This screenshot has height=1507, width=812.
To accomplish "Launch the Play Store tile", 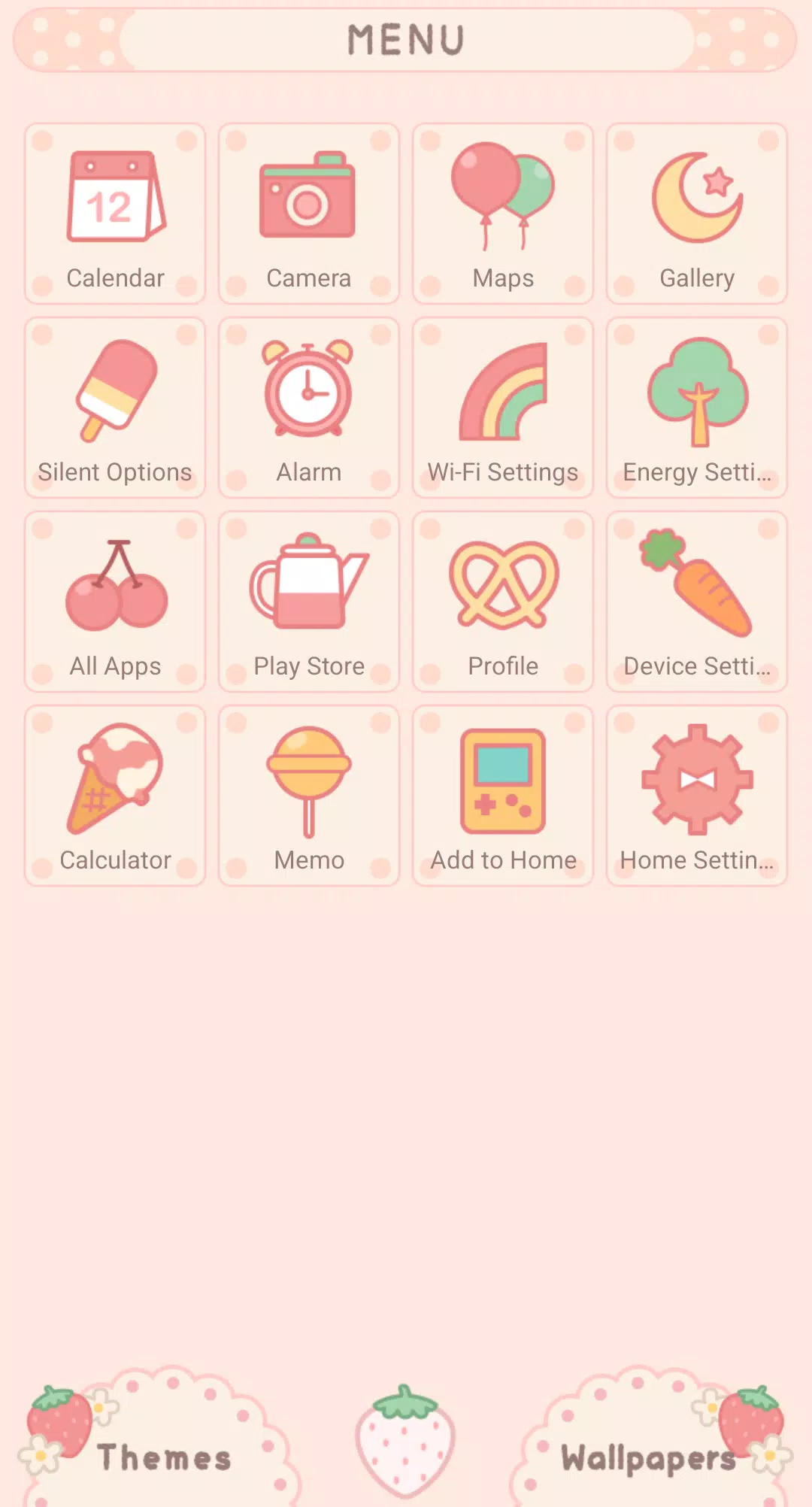I will click(x=309, y=602).
